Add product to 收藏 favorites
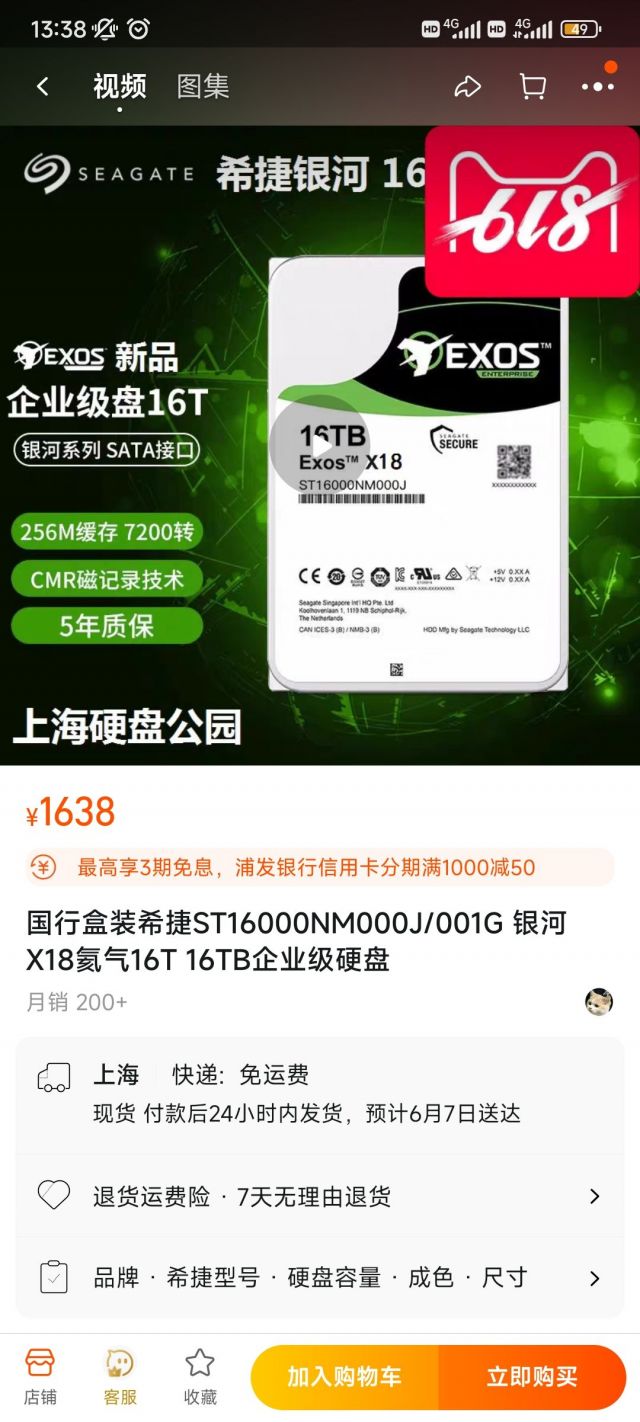The height and width of the screenshot is (1422, 640). tap(200, 1376)
